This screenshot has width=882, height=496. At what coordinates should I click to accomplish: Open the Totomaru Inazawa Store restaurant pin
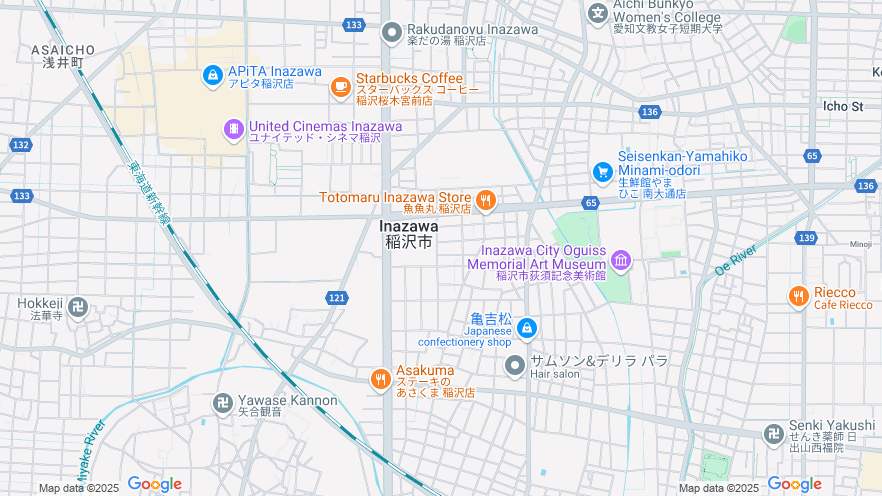click(485, 200)
